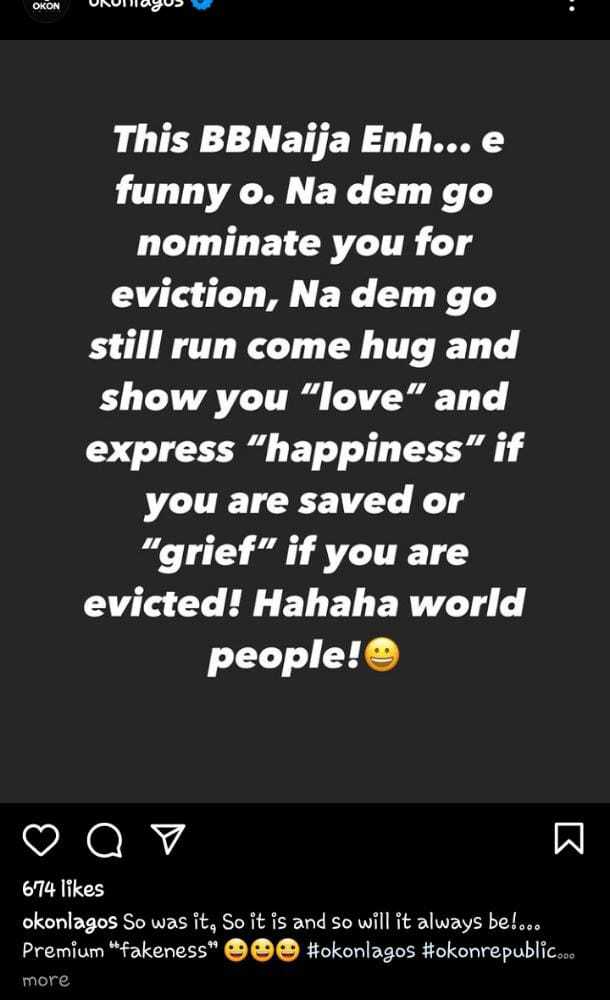View the list of 674 likes
Screen dimensions: 610x1000
click(63, 888)
